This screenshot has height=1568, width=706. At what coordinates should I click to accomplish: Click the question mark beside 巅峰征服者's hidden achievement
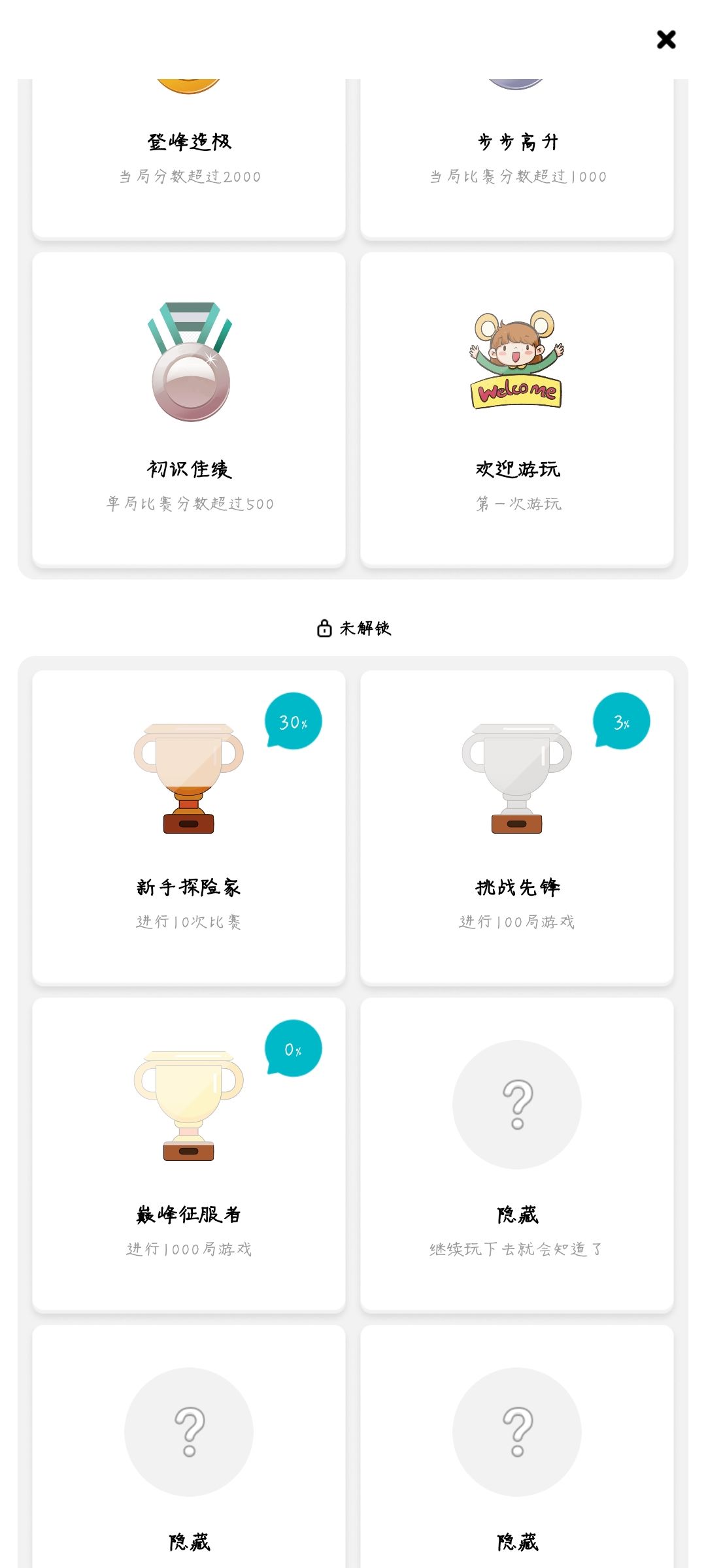tap(516, 1104)
